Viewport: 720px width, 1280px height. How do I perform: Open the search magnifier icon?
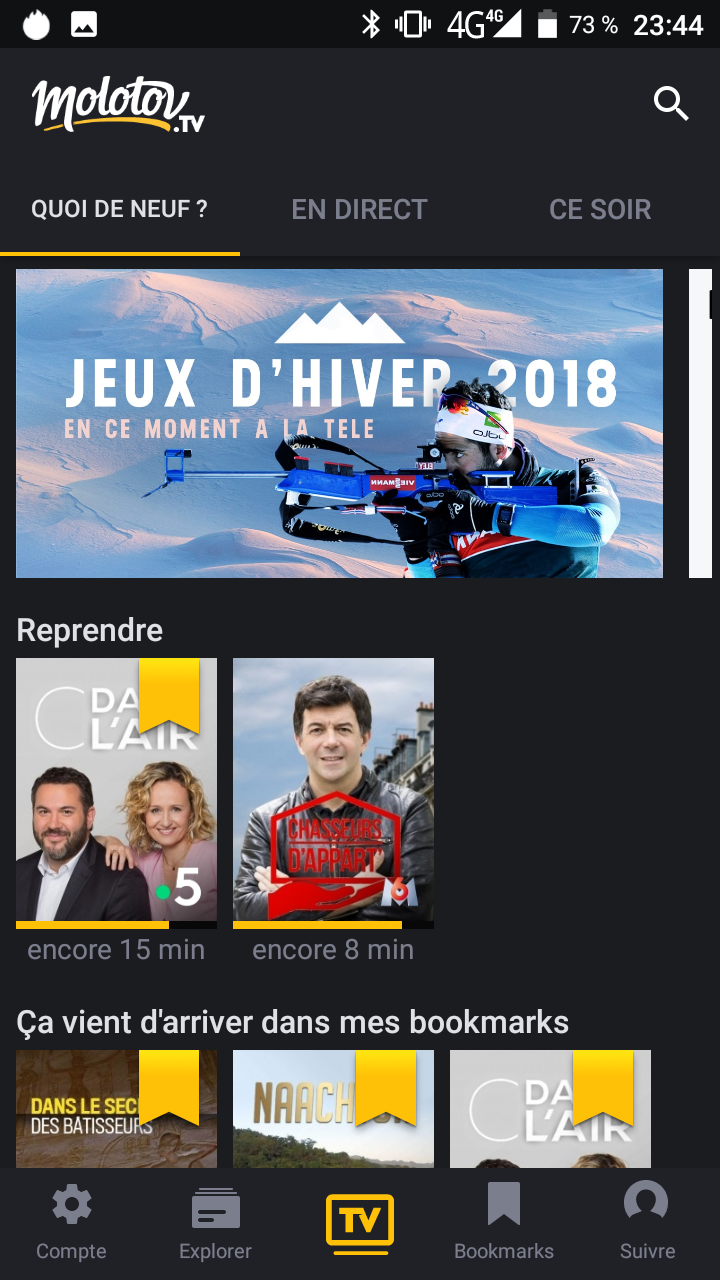[x=671, y=103]
